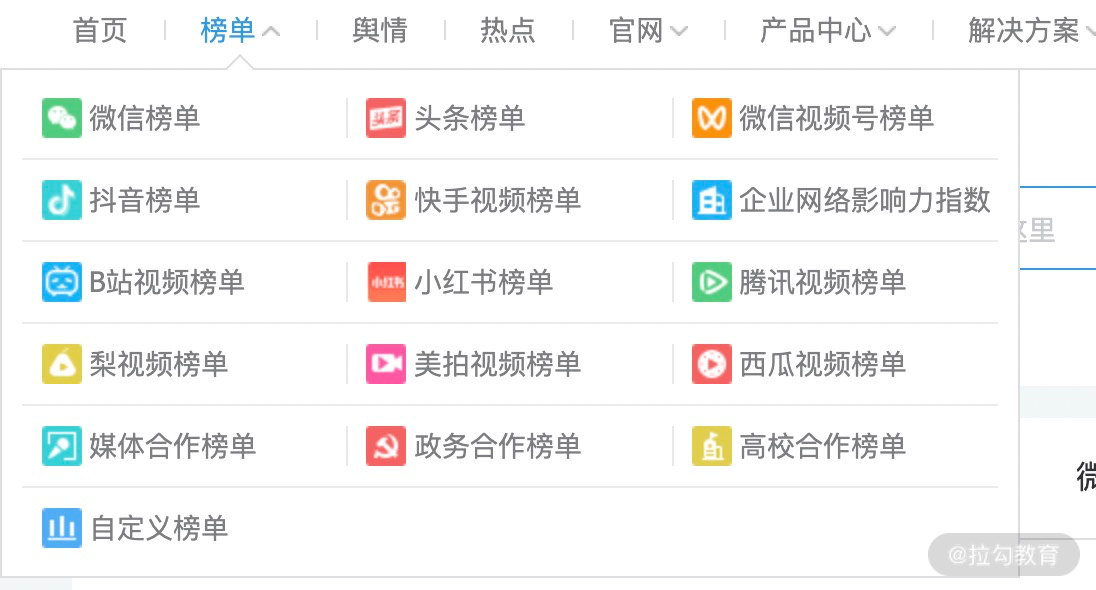Expand the 官网 dropdown

pyautogui.click(x=648, y=31)
